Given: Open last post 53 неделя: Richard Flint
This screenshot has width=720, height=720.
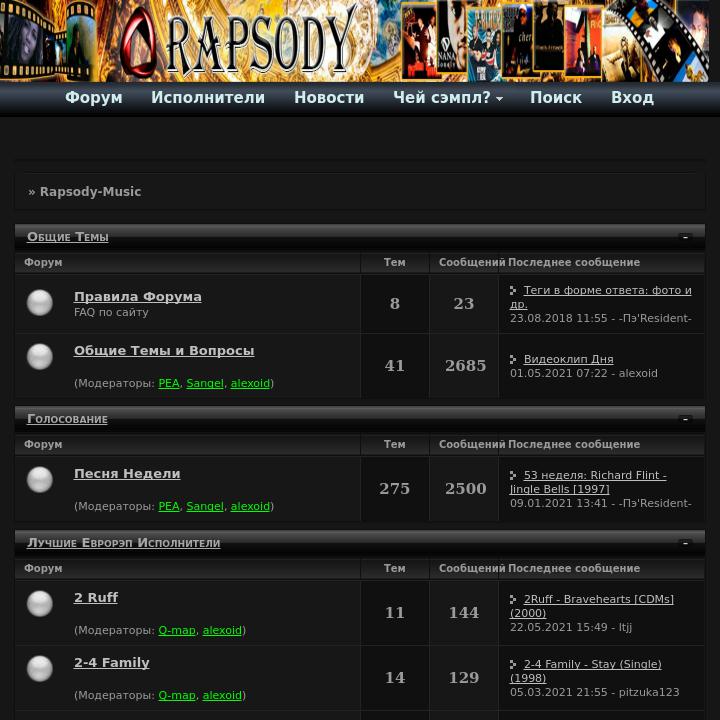Looking at the screenshot, I should pyautogui.click(x=594, y=475).
